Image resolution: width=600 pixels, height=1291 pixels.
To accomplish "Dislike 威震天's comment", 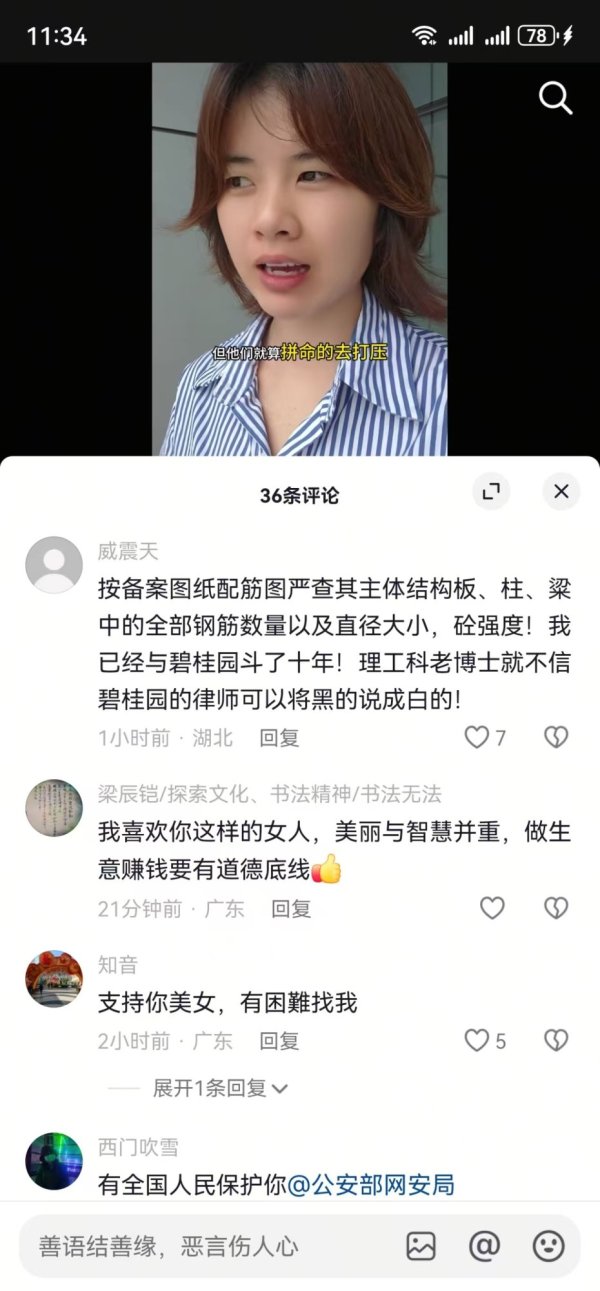I will [555, 738].
